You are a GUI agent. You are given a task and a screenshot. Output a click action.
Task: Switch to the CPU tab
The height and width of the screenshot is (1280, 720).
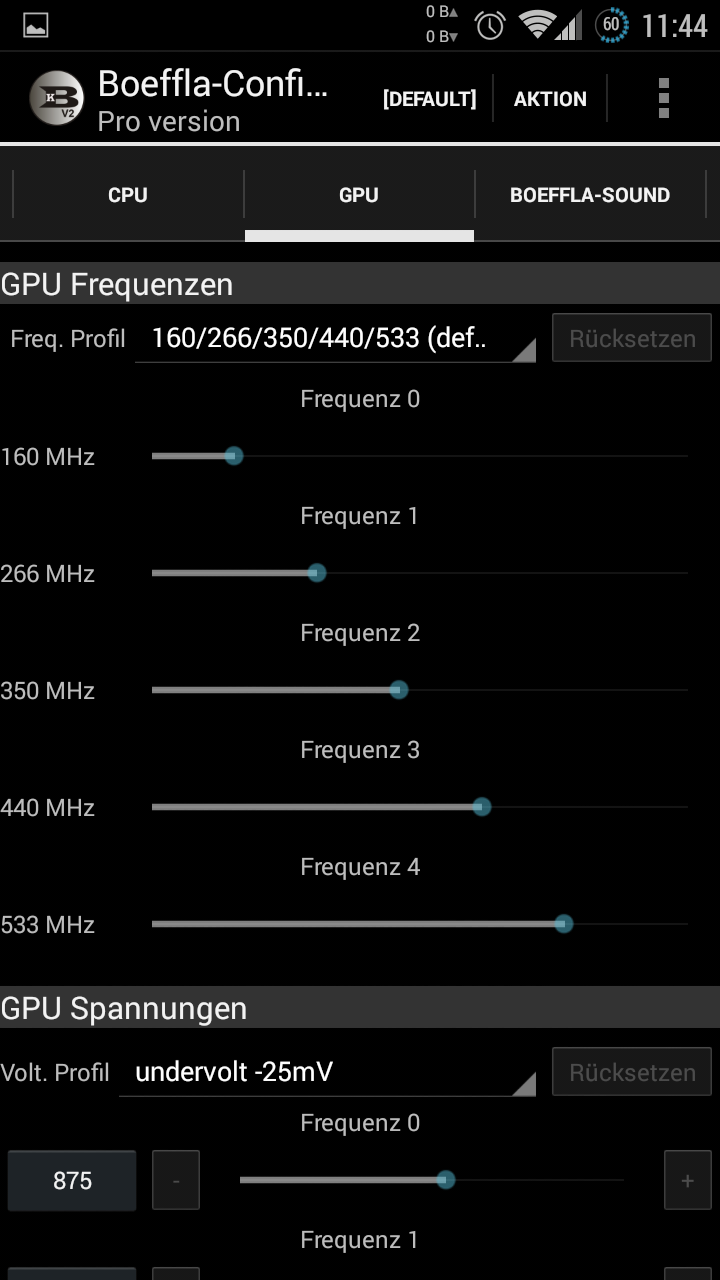click(128, 195)
